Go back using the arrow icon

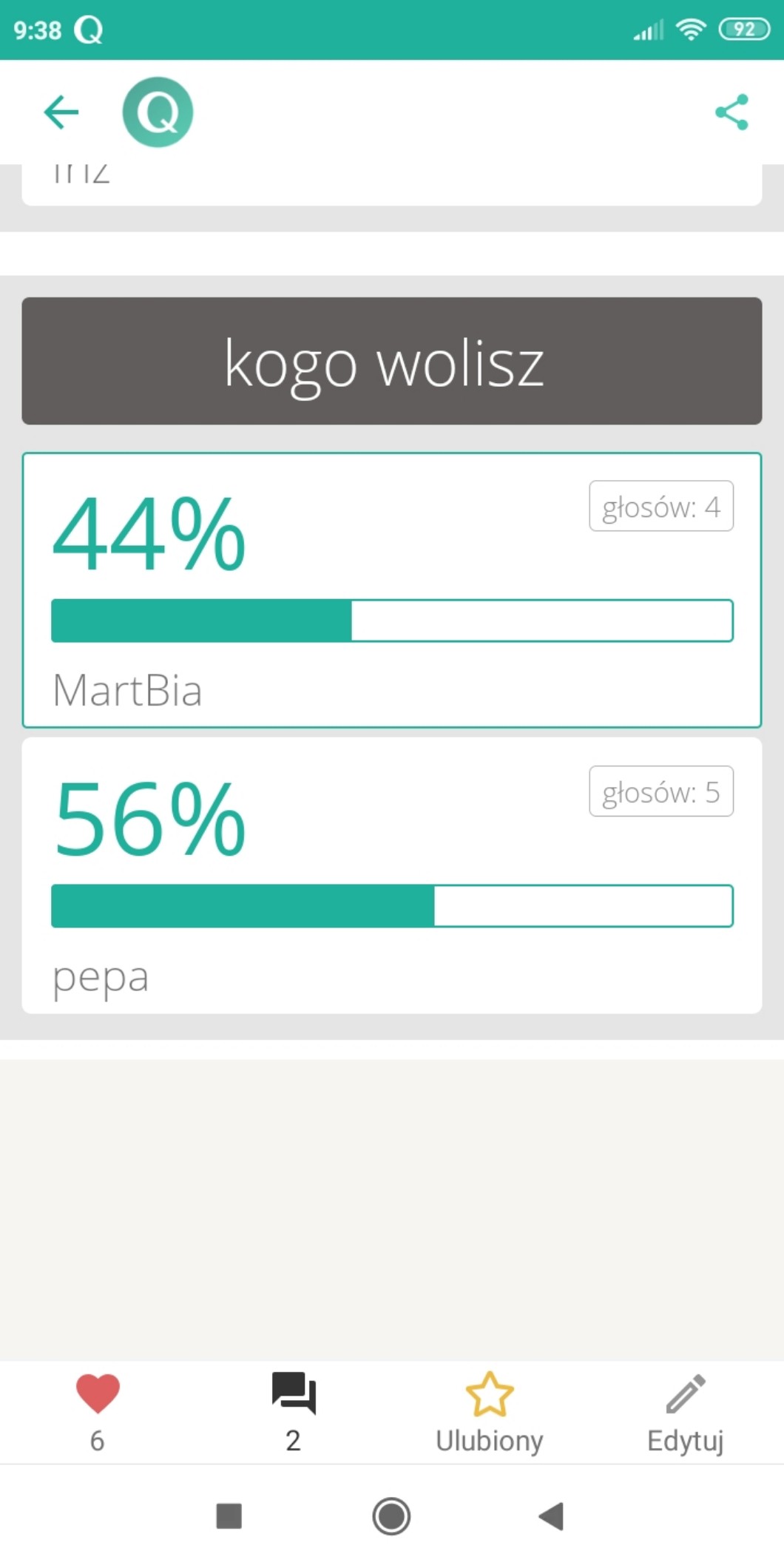point(61,112)
